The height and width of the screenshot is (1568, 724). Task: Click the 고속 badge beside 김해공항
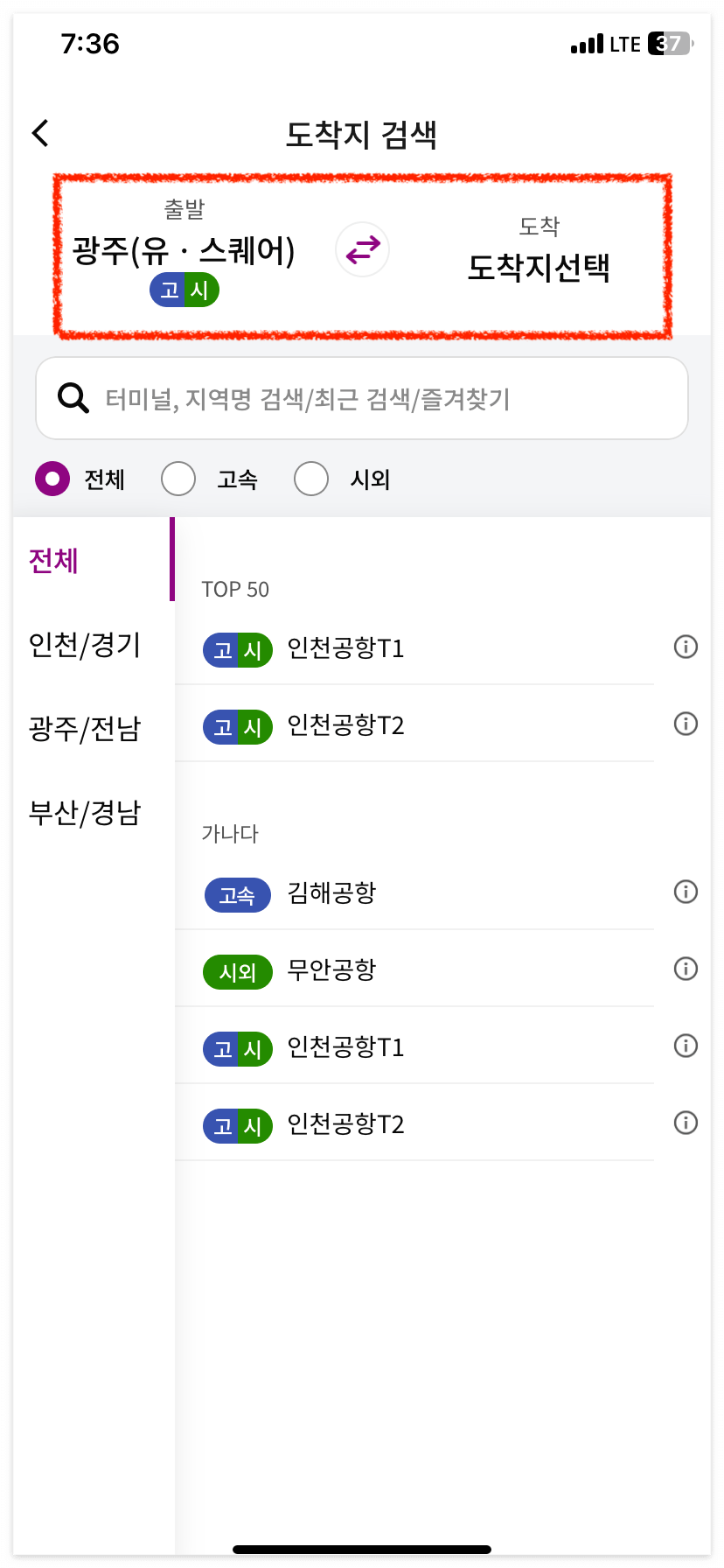click(237, 894)
